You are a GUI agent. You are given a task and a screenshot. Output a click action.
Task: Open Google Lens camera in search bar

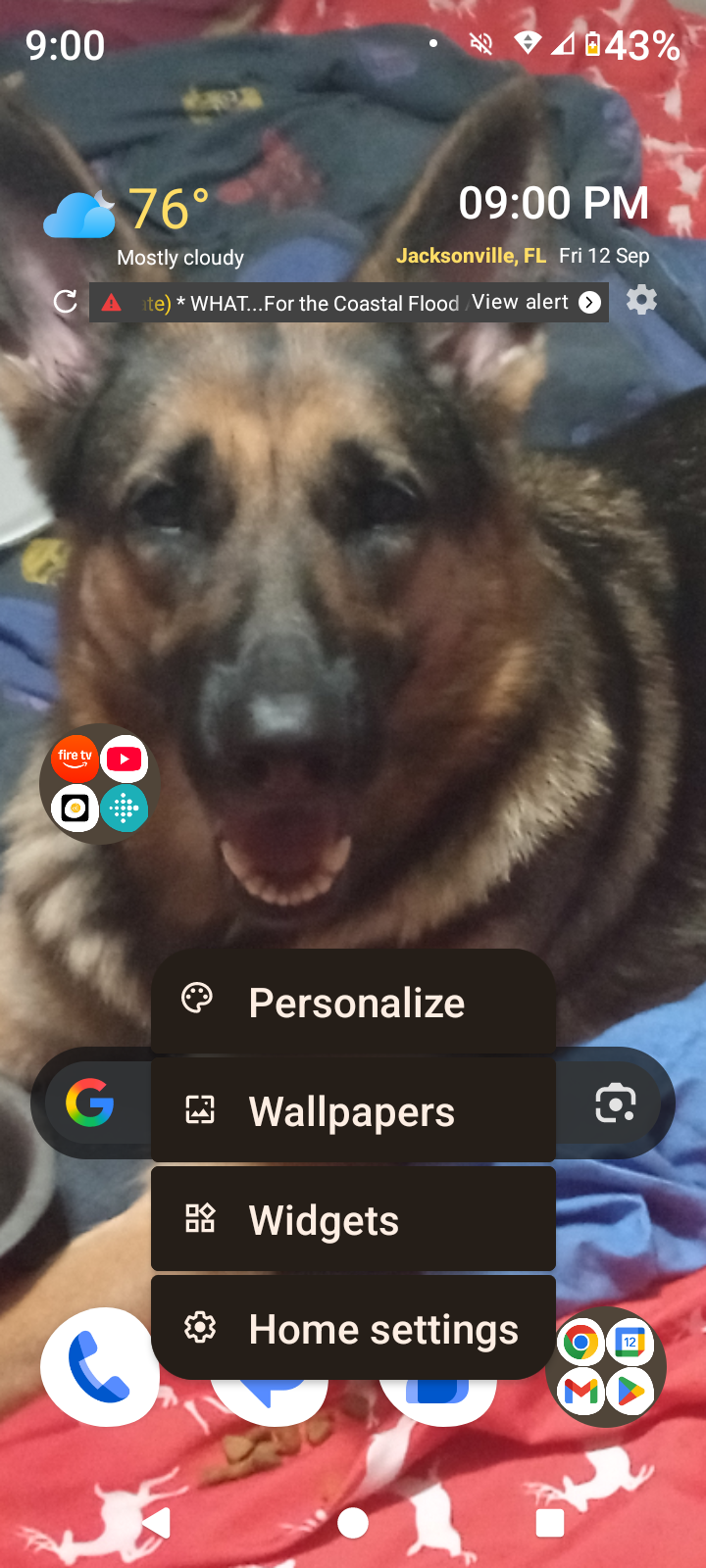click(x=615, y=1103)
